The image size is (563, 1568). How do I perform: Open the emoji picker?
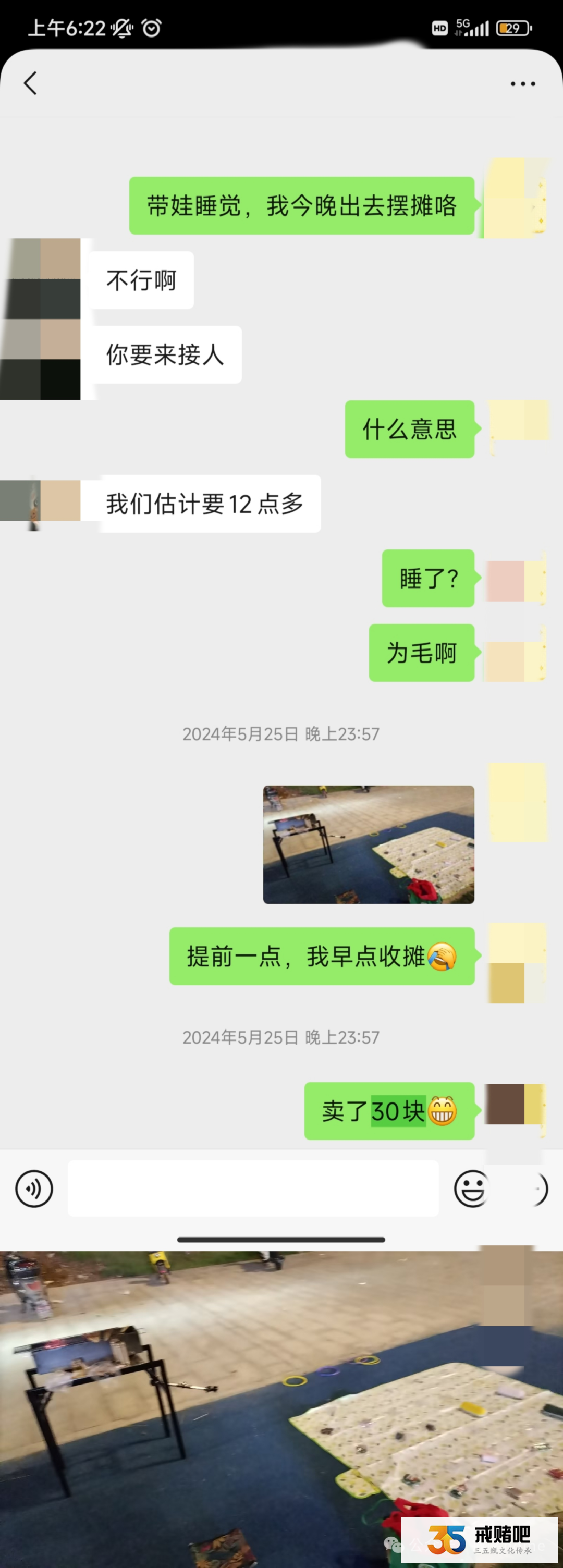pos(471,1188)
